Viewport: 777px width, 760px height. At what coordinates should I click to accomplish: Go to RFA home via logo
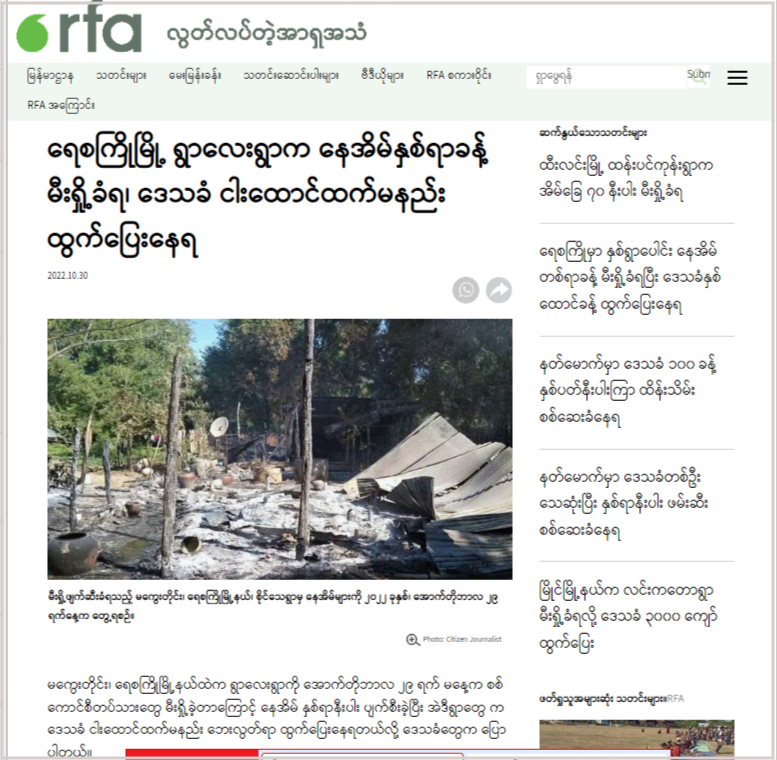(x=78, y=34)
